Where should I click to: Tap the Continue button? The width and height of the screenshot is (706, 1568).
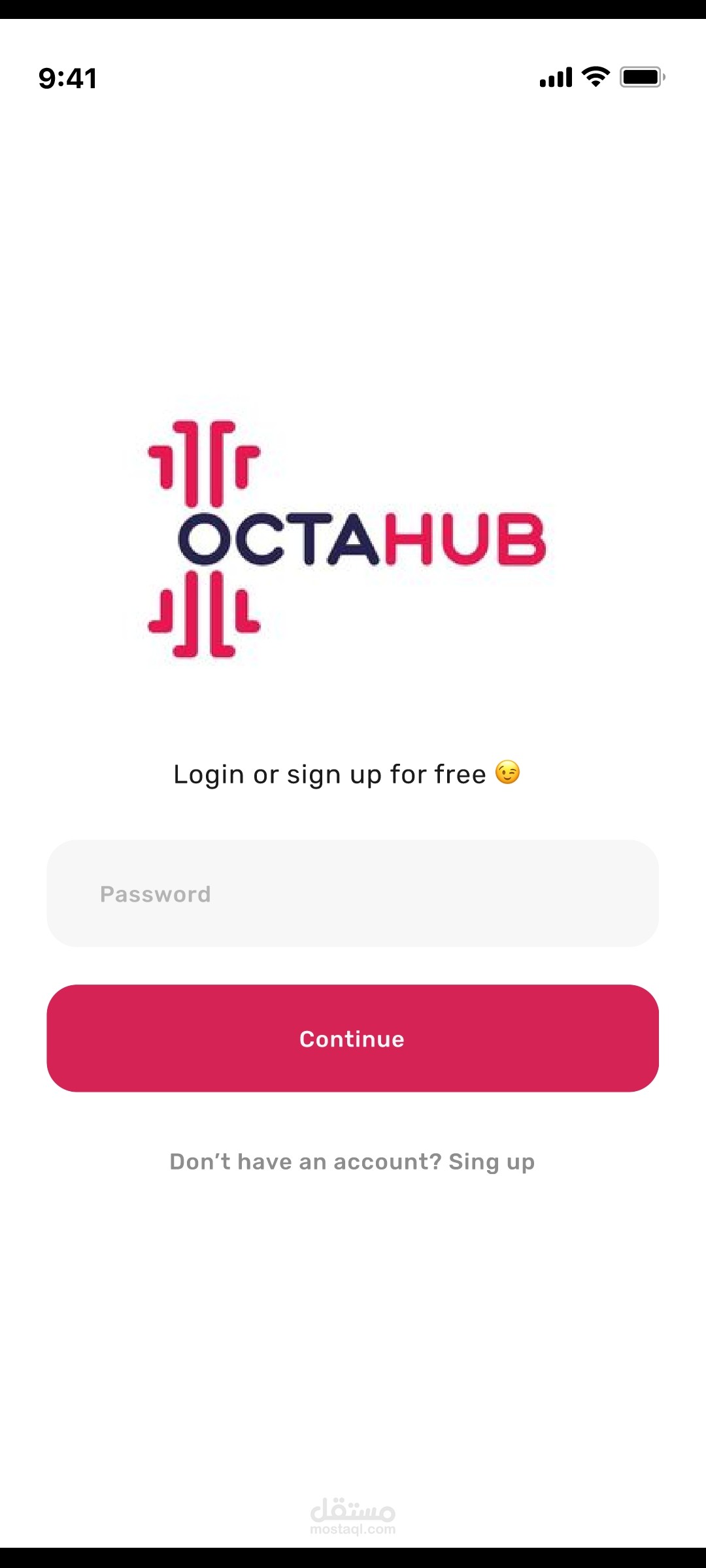coord(352,1038)
